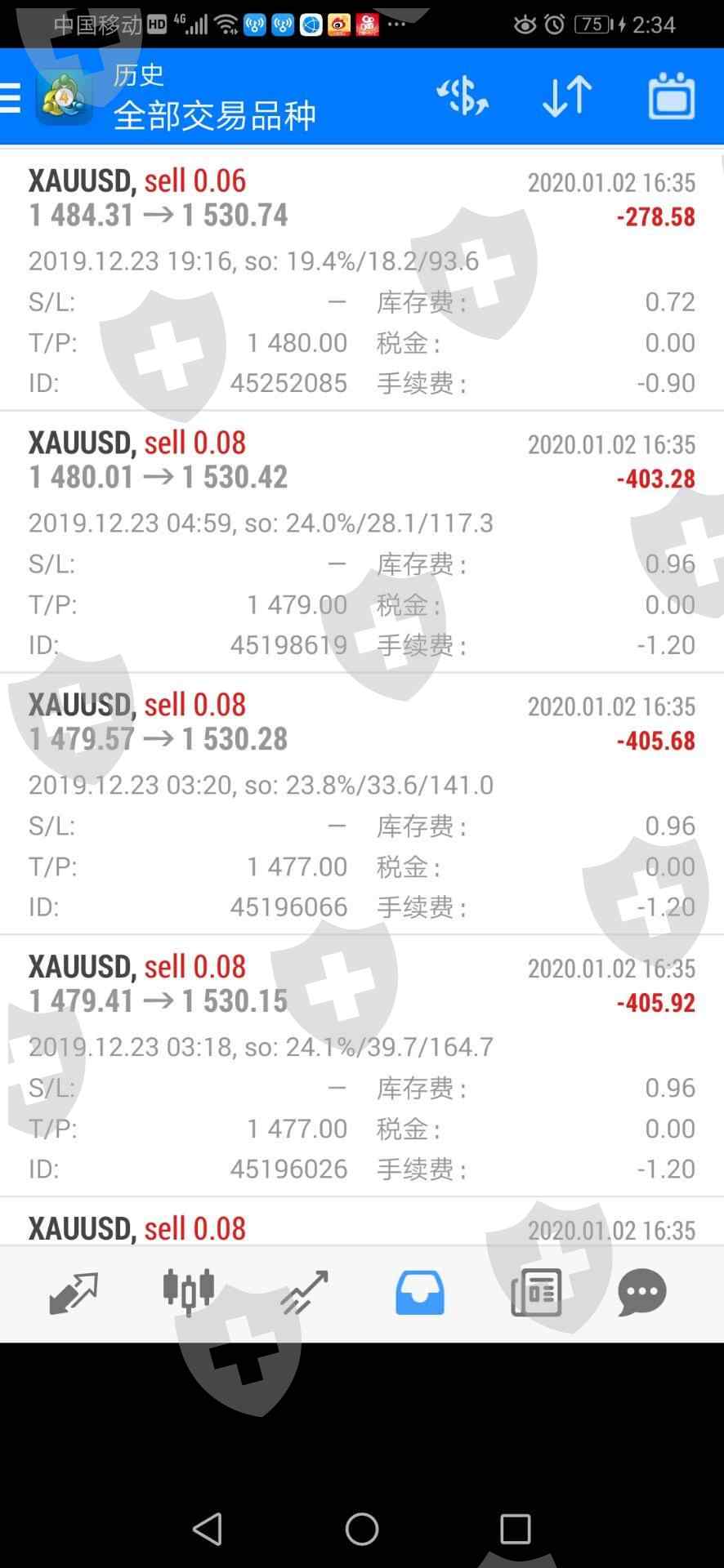Open trade with ID 45198619

tap(361, 542)
